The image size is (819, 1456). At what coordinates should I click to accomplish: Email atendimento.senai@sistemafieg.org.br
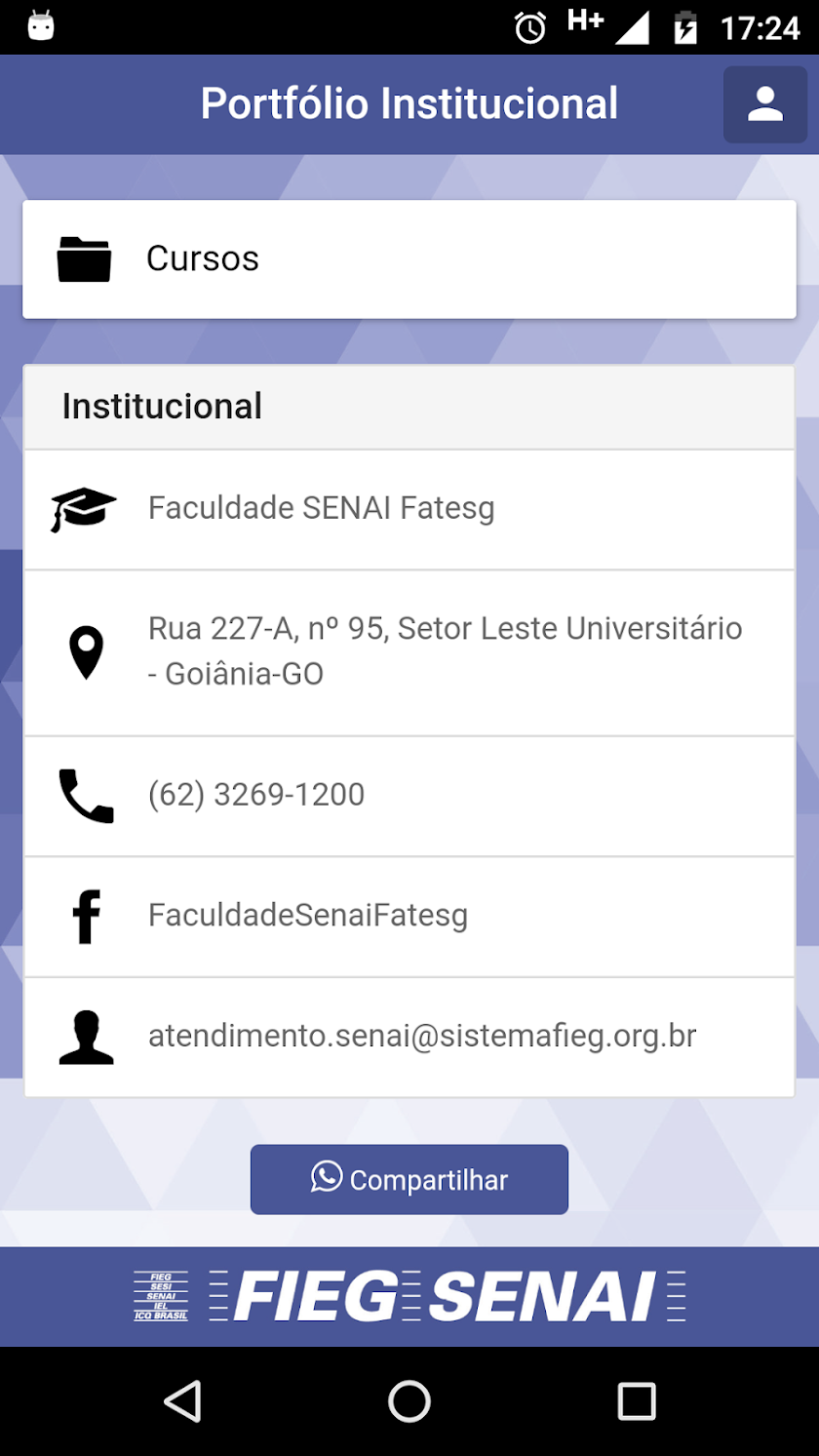tap(409, 1037)
